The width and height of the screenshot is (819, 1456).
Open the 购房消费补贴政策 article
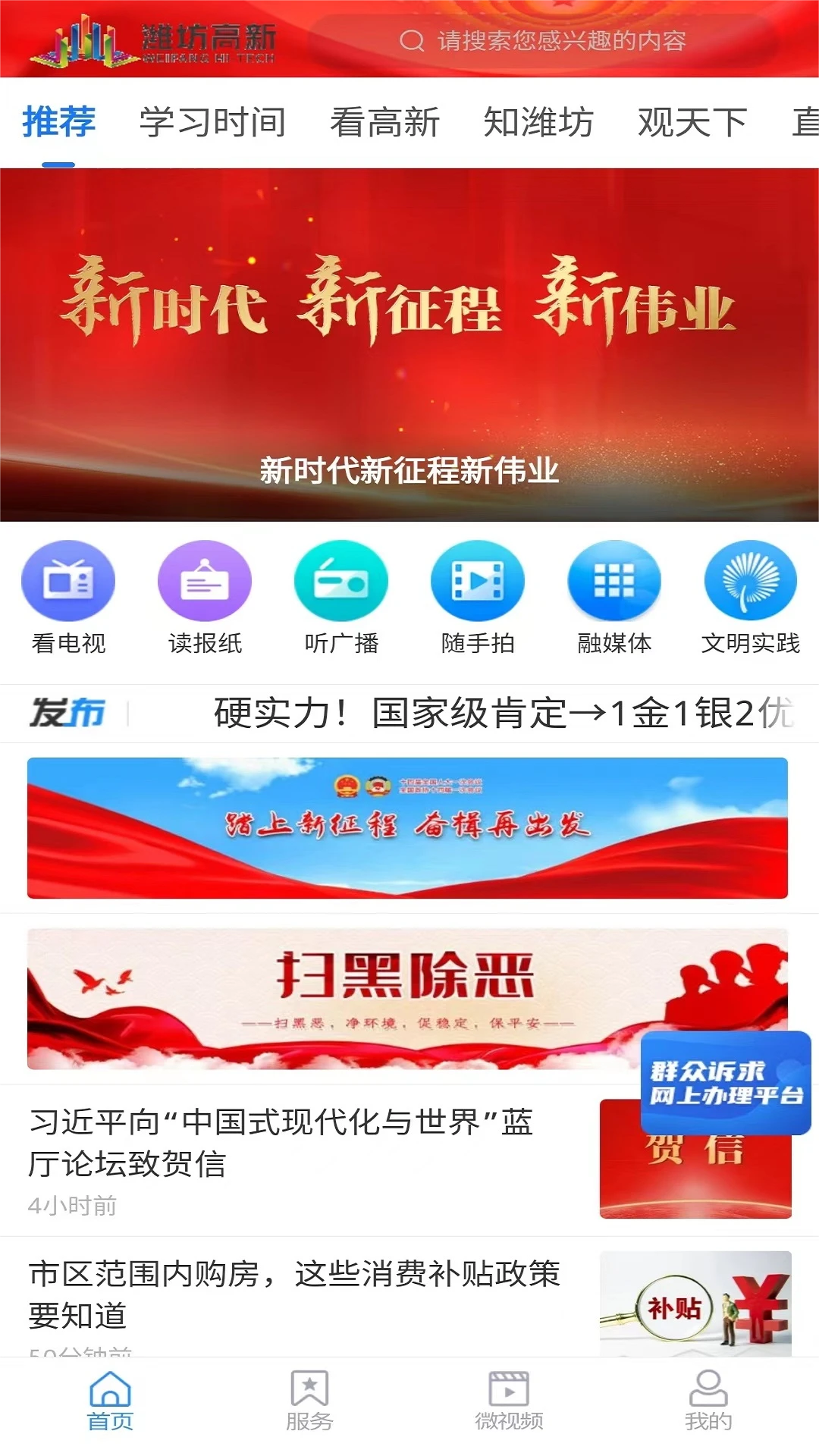tap(294, 1294)
